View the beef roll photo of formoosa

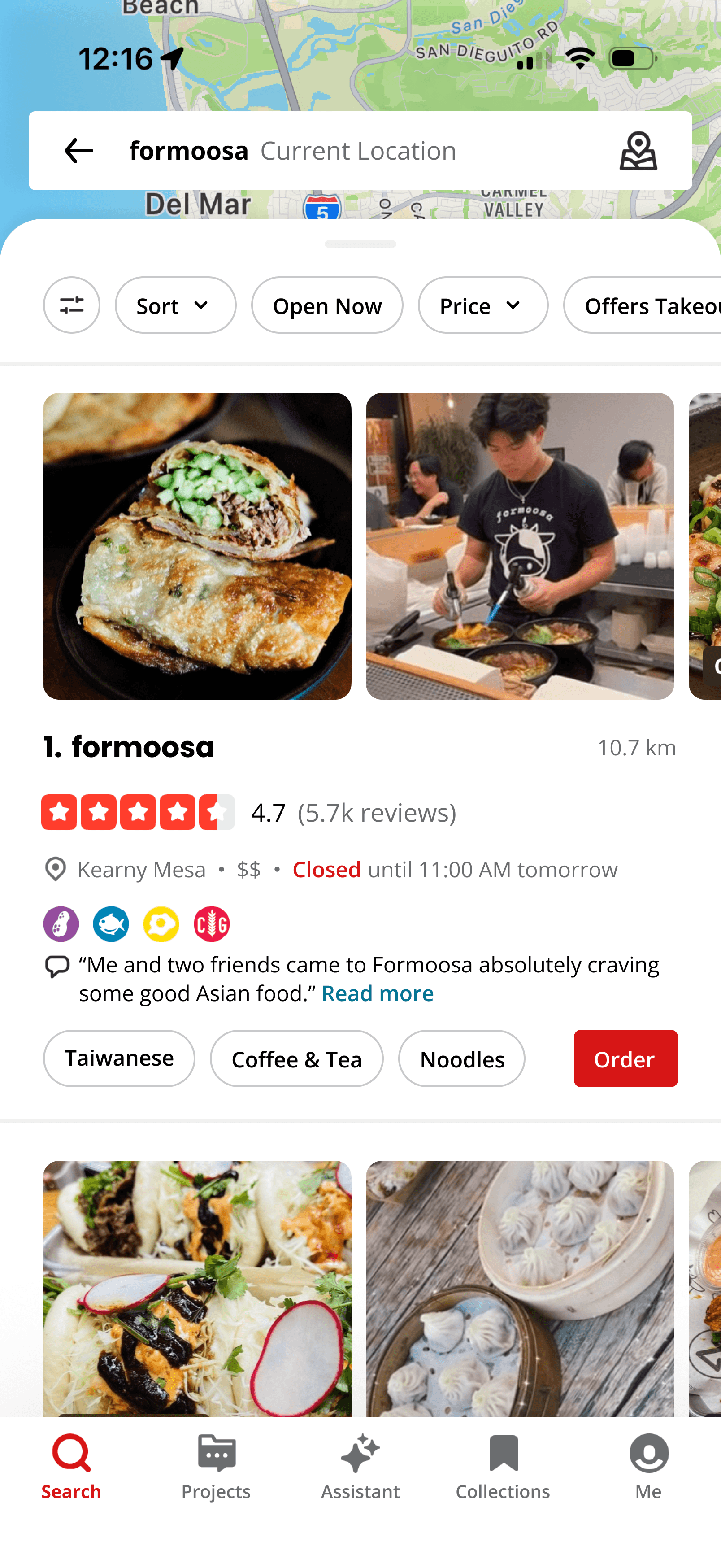(197, 546)
